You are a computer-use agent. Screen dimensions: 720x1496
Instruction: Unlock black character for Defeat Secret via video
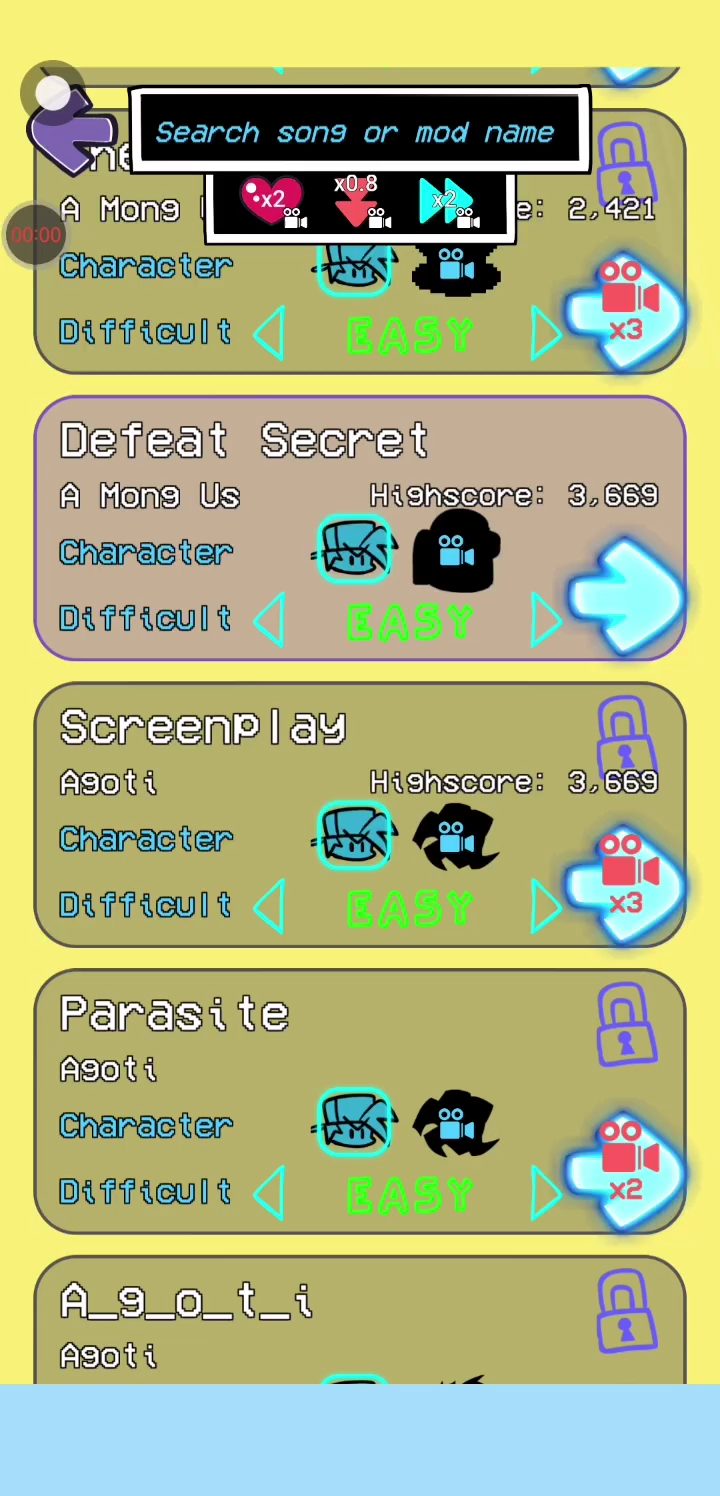click(x=455, y=551)
